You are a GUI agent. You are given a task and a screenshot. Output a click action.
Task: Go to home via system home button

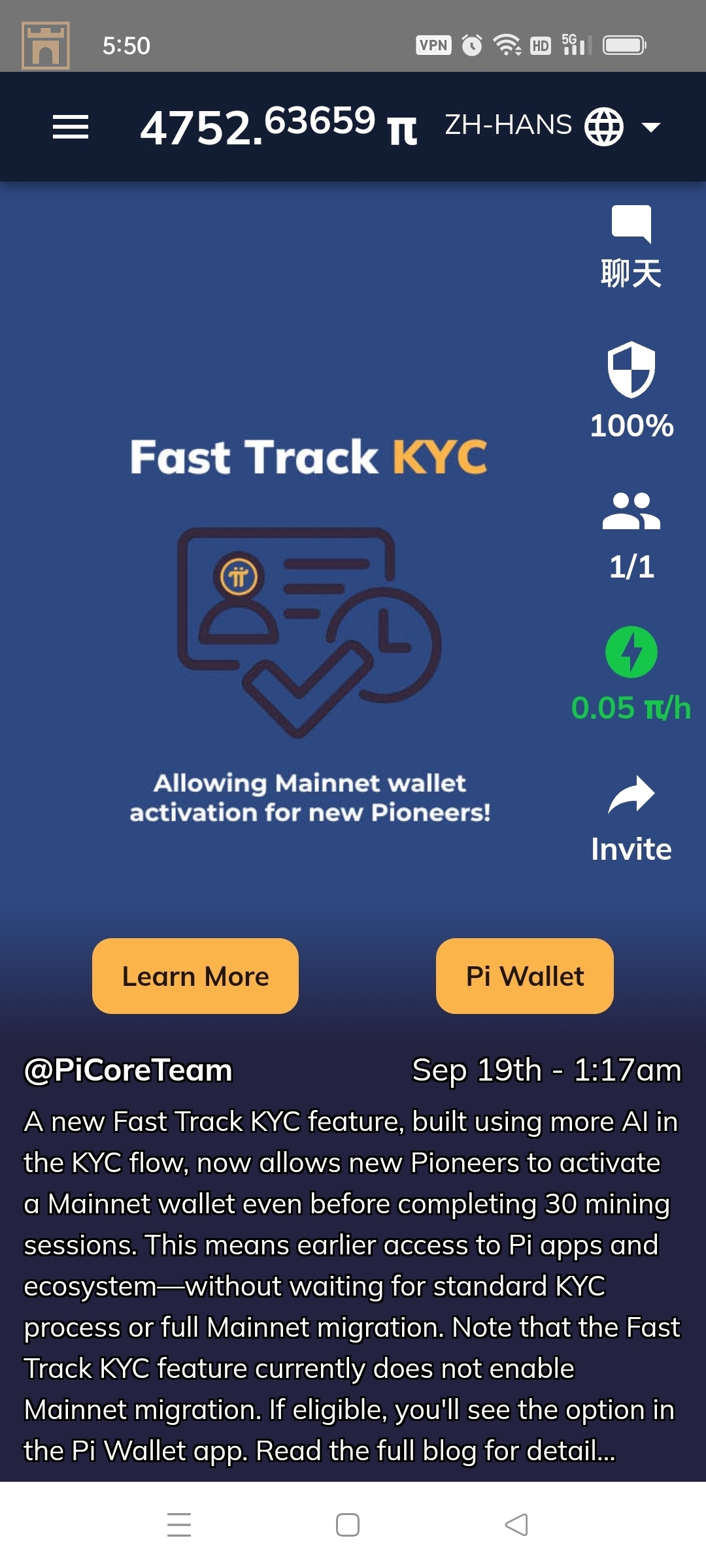point(347,1525)
